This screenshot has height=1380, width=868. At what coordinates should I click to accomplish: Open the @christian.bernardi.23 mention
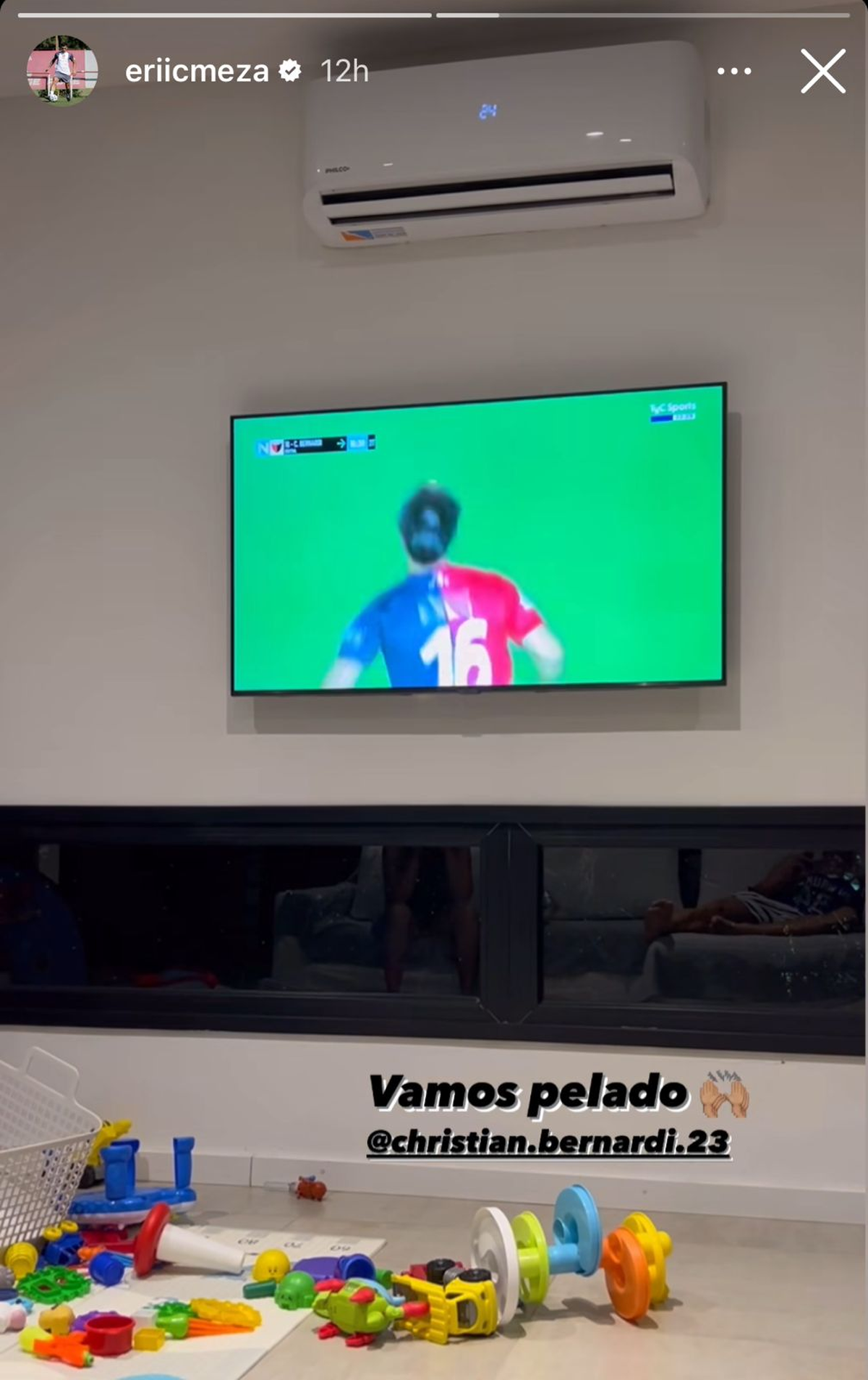(x=548, y=1142)
